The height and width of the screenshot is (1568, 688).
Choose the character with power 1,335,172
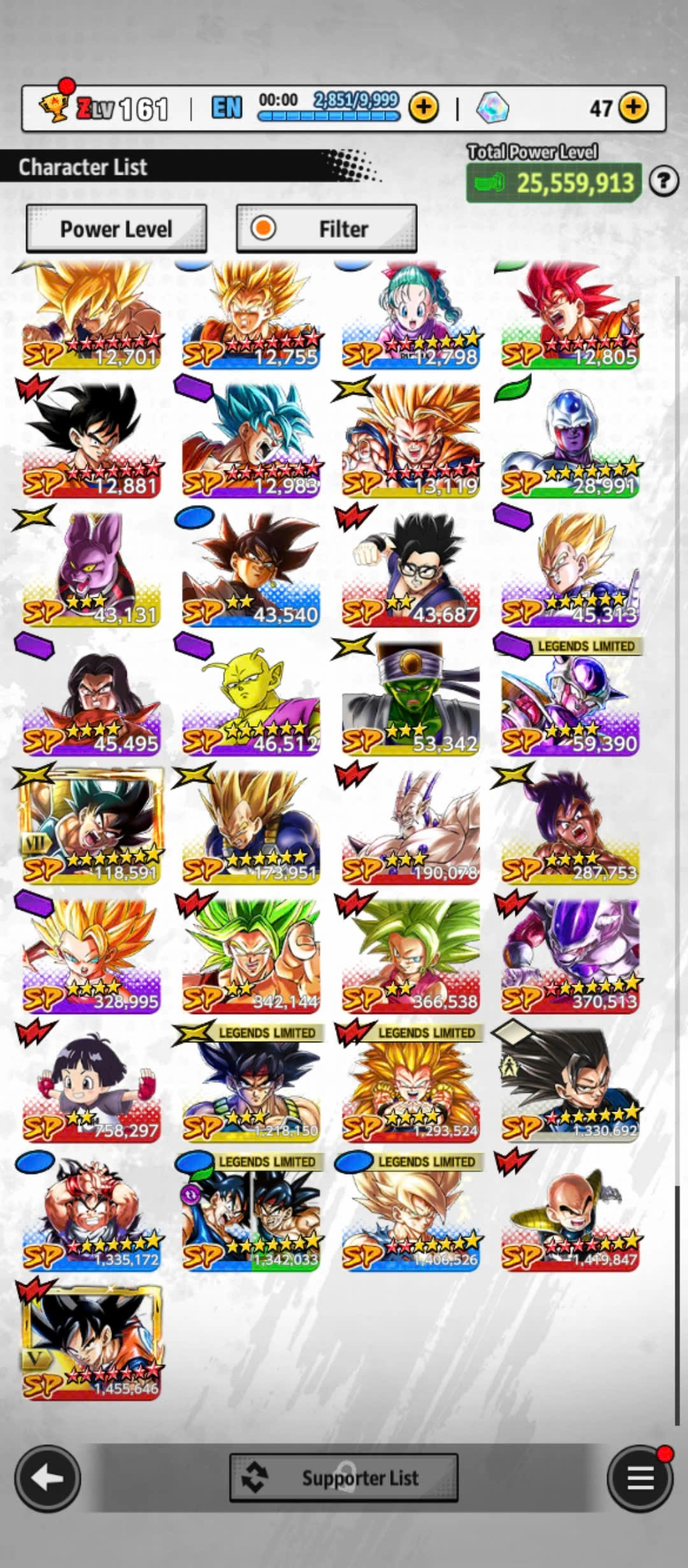tap(92, 1214)
